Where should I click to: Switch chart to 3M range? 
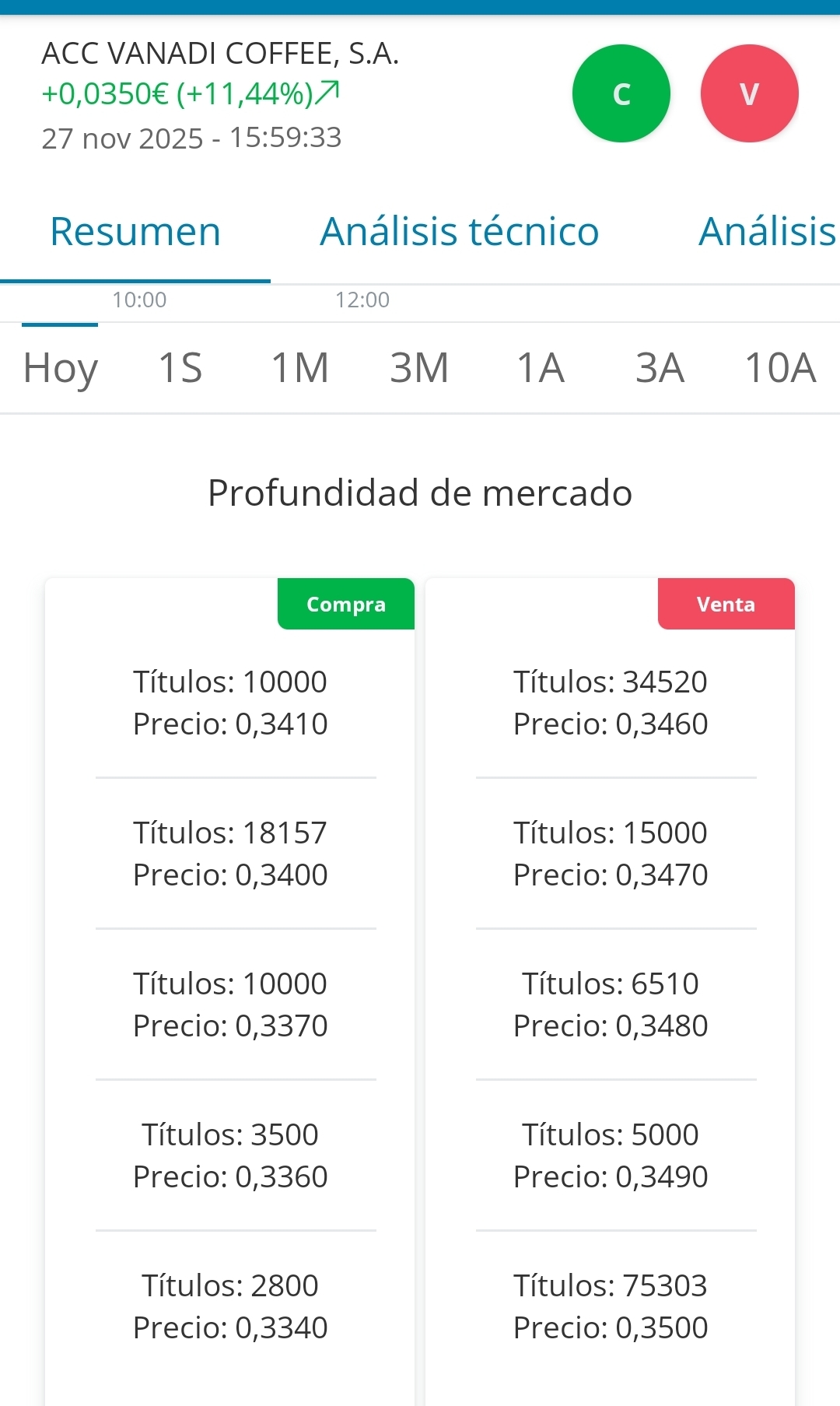pyautogui.click(x=420, y=367)
